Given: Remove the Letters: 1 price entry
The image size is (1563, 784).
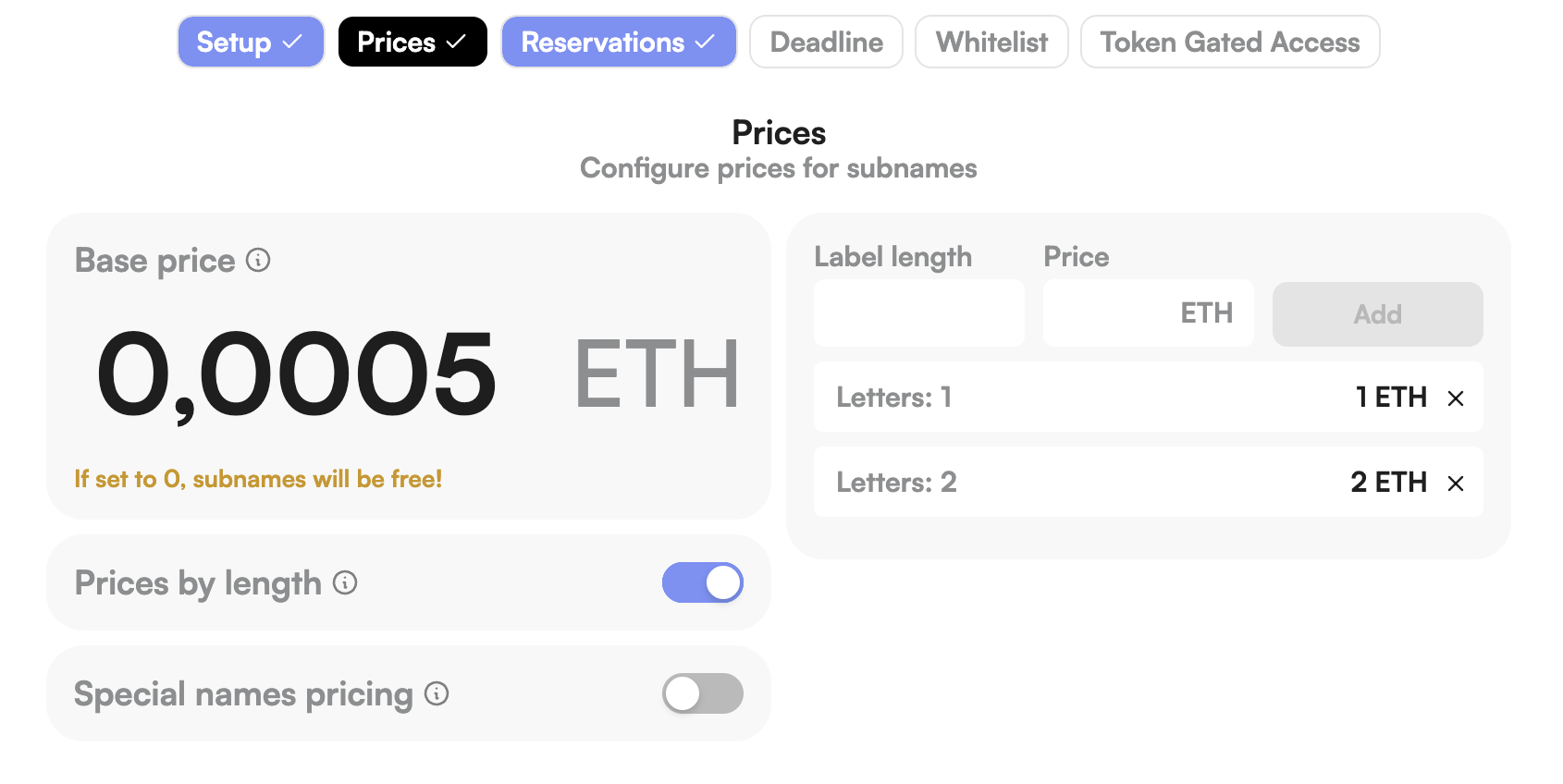Looking at the screenshot, I should pyautogui.click(x=1456, y=398).
